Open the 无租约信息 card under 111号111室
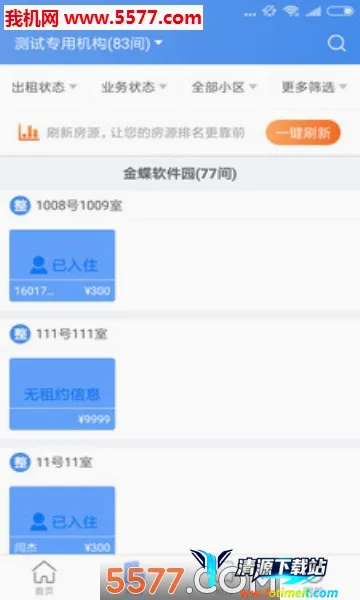The height and width of the screenshot is (600, 360). tap(62, 394)
